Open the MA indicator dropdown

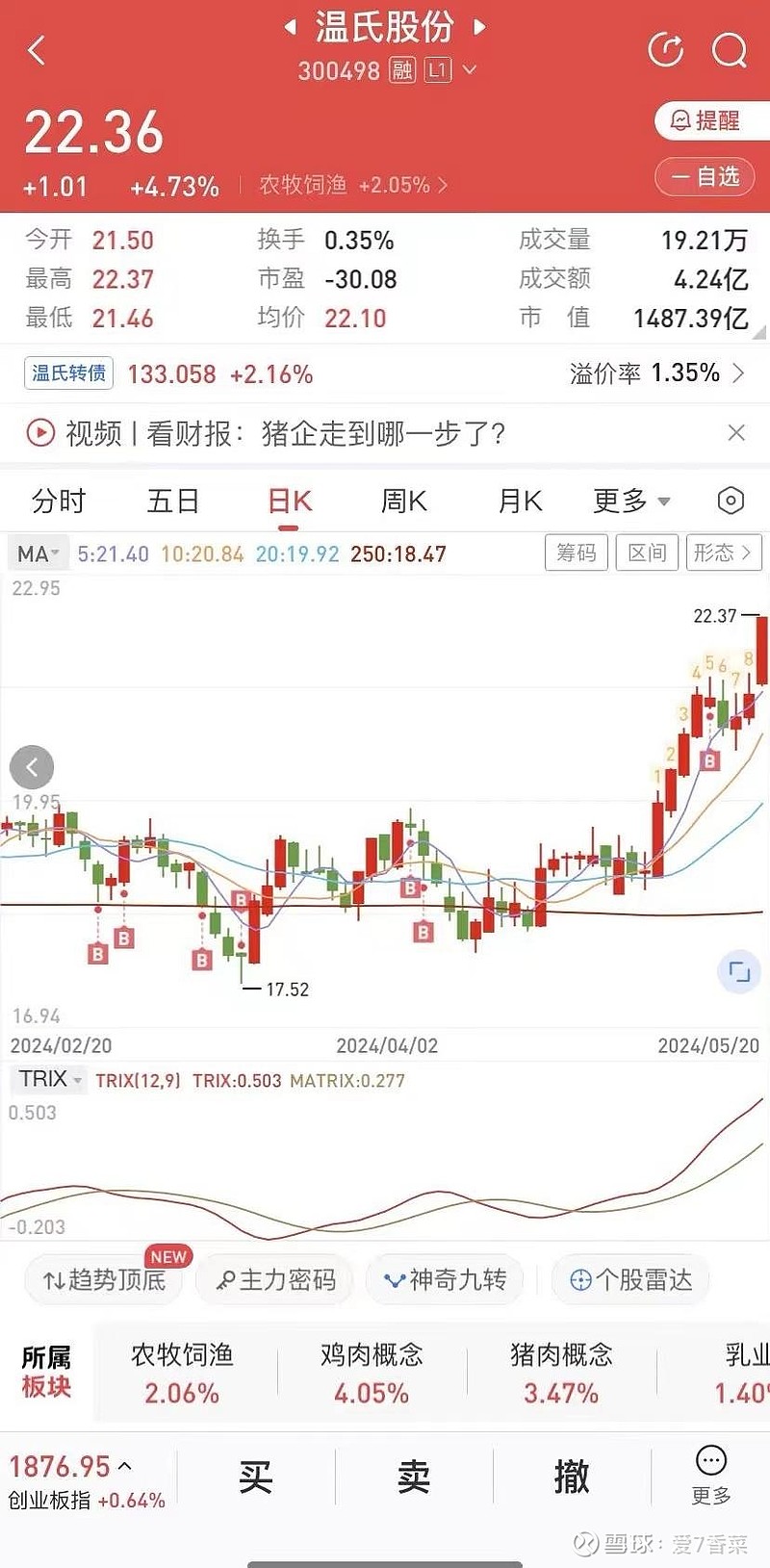click(37, 553)
